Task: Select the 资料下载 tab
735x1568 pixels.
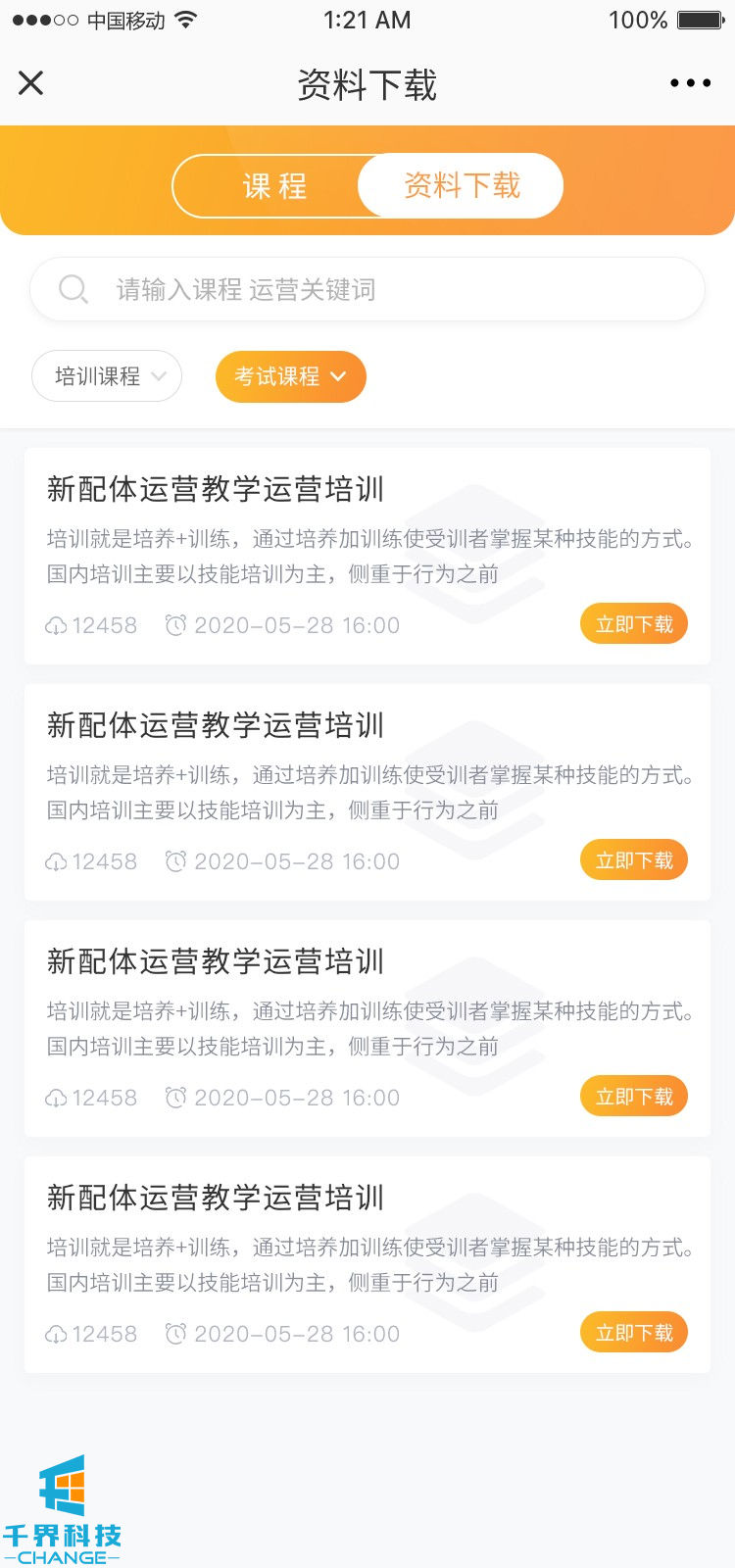Action: 462,185
